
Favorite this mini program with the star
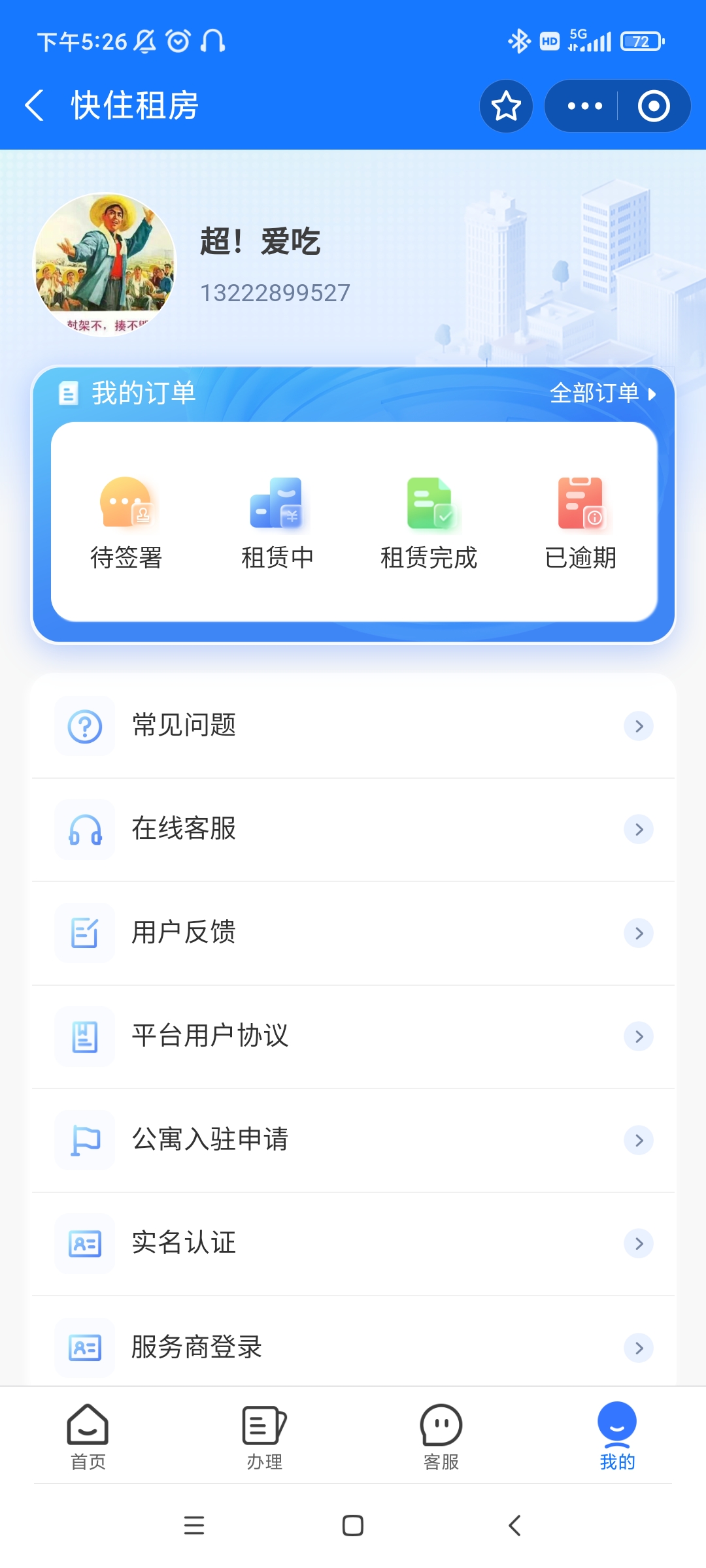click(506, 106)
